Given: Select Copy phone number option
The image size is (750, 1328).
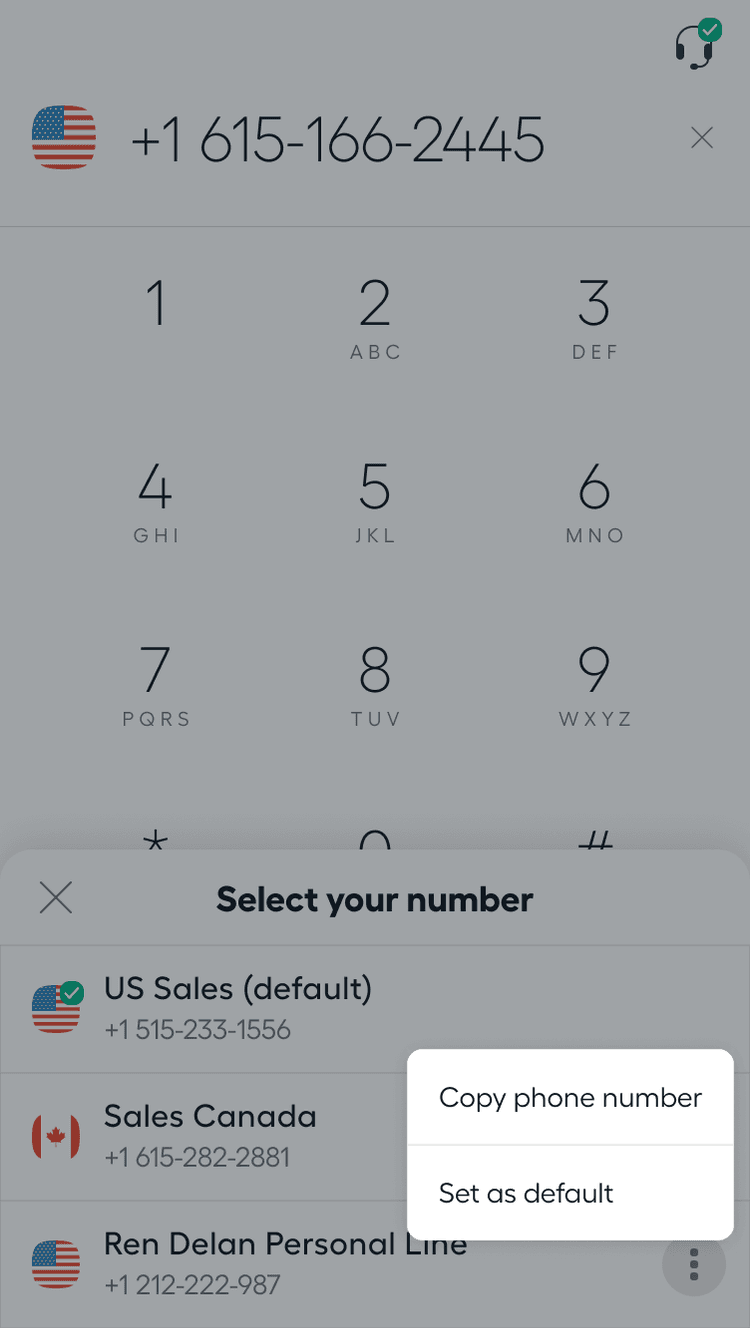Looking at the screenshot, I should coord(570,1098).
